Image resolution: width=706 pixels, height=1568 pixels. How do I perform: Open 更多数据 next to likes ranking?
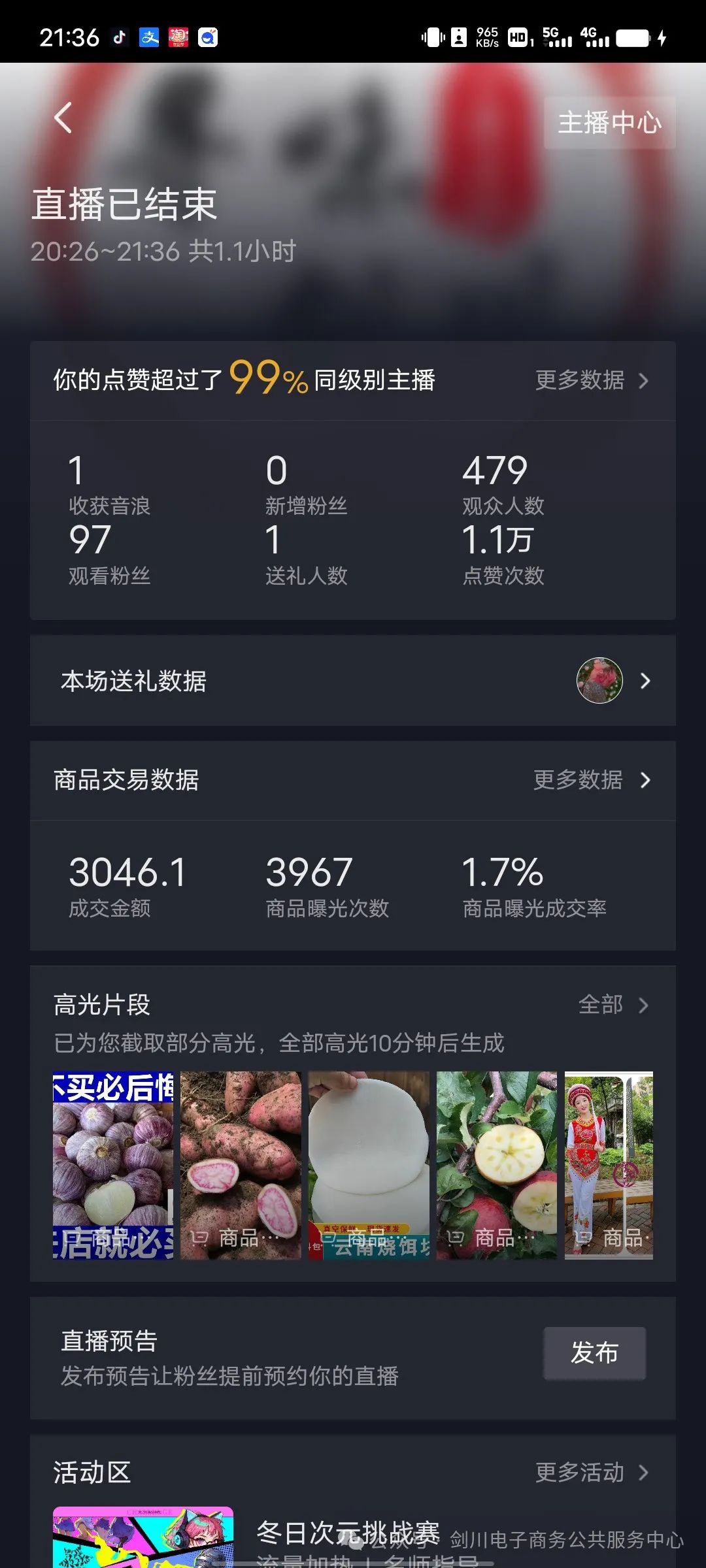(591, 380)
